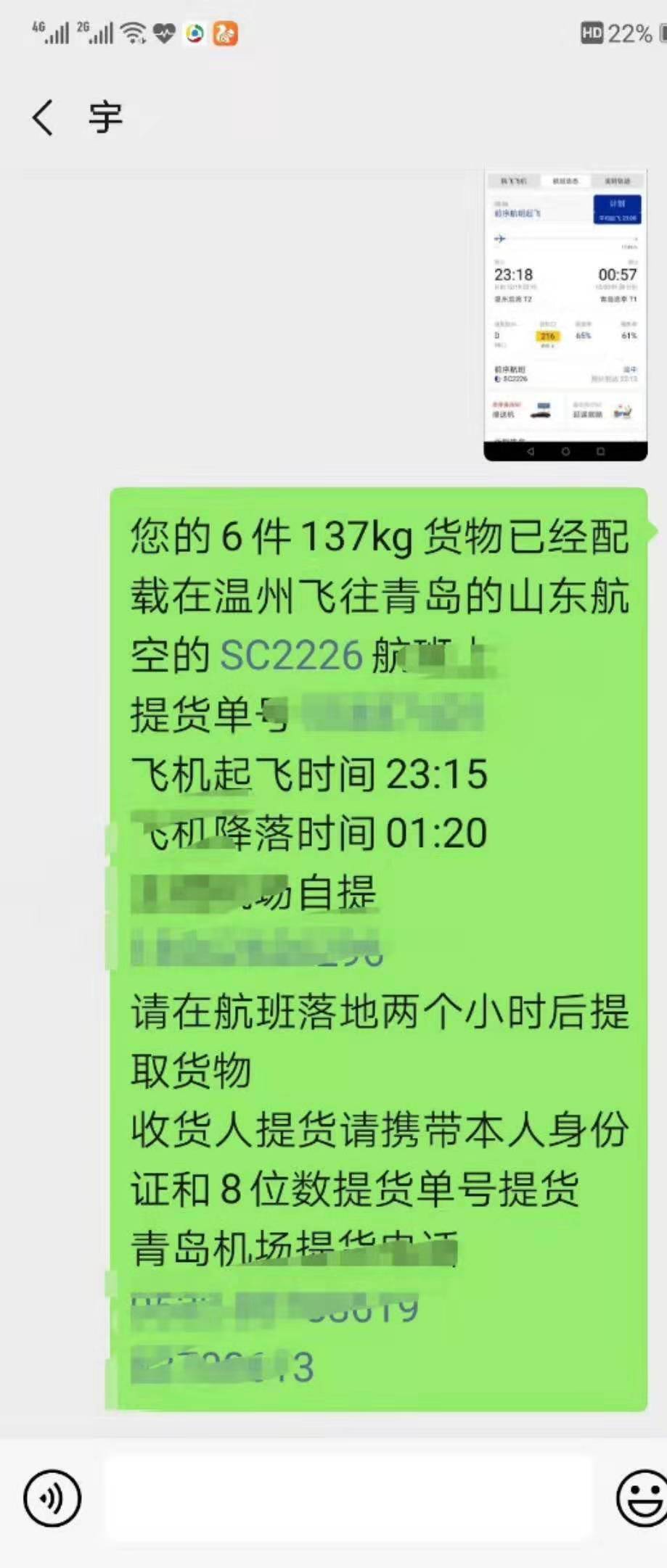Screen dimensions: 667x1568
Task: Open the emoji picker
Action: pos(642,1498)
